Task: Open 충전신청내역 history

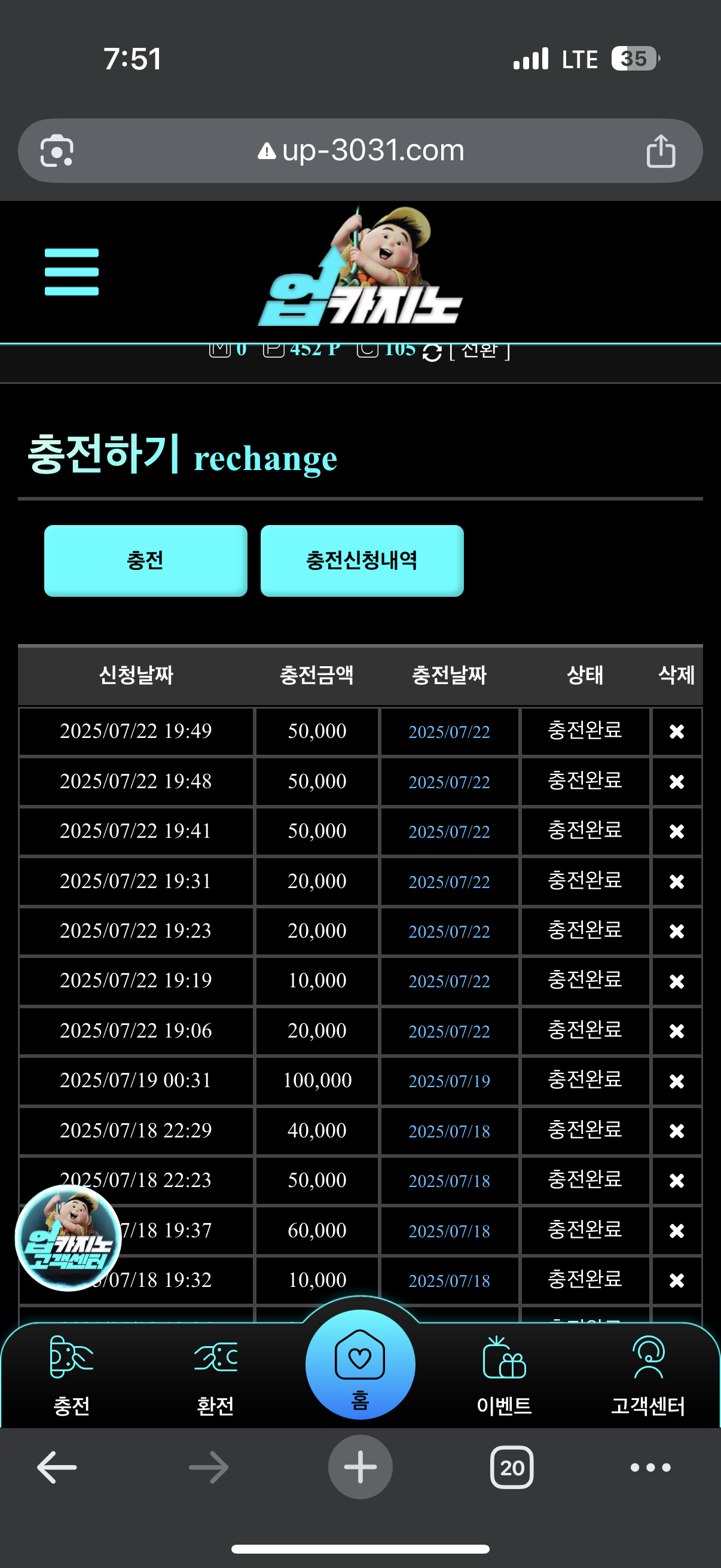Action: [x=362, y=560]
